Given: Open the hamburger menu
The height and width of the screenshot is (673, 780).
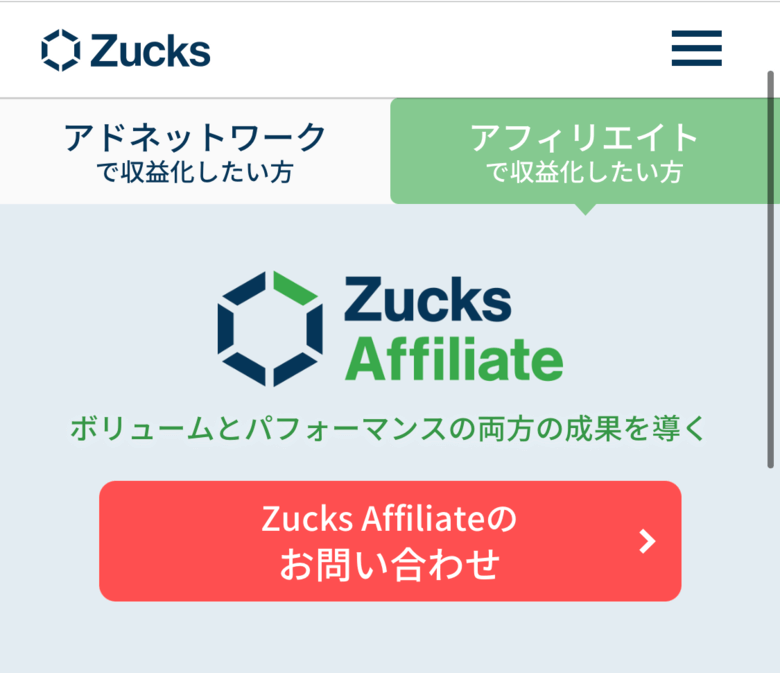Looking at the screenshot, I should [x=696, y=48].
